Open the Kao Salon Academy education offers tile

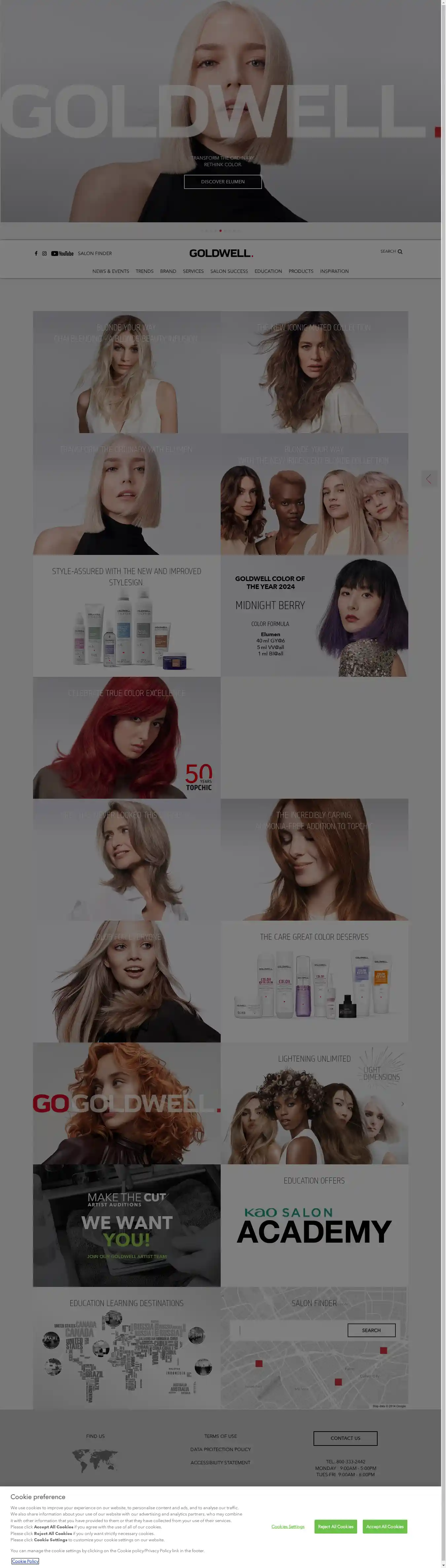click(314, 1225)
